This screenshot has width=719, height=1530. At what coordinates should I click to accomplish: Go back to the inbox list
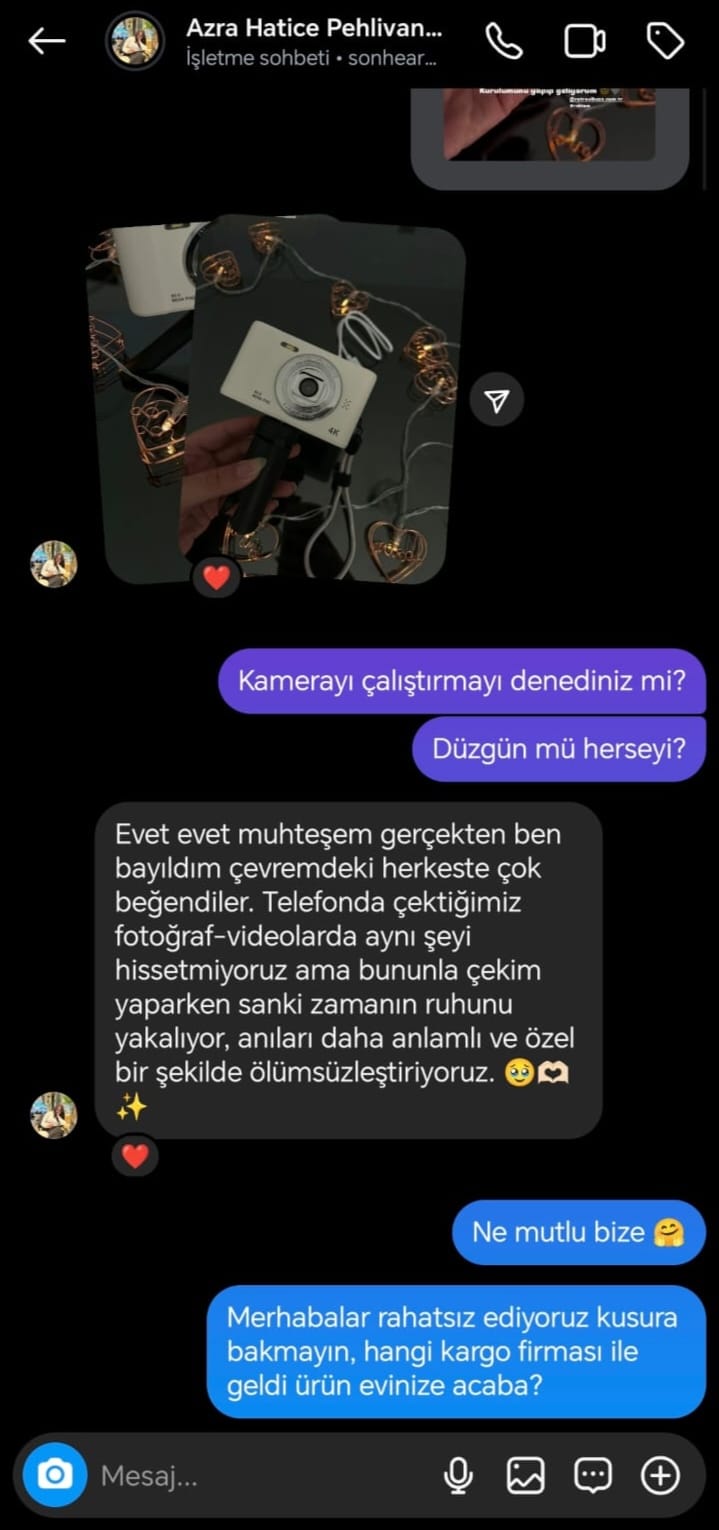coord(46,41)
